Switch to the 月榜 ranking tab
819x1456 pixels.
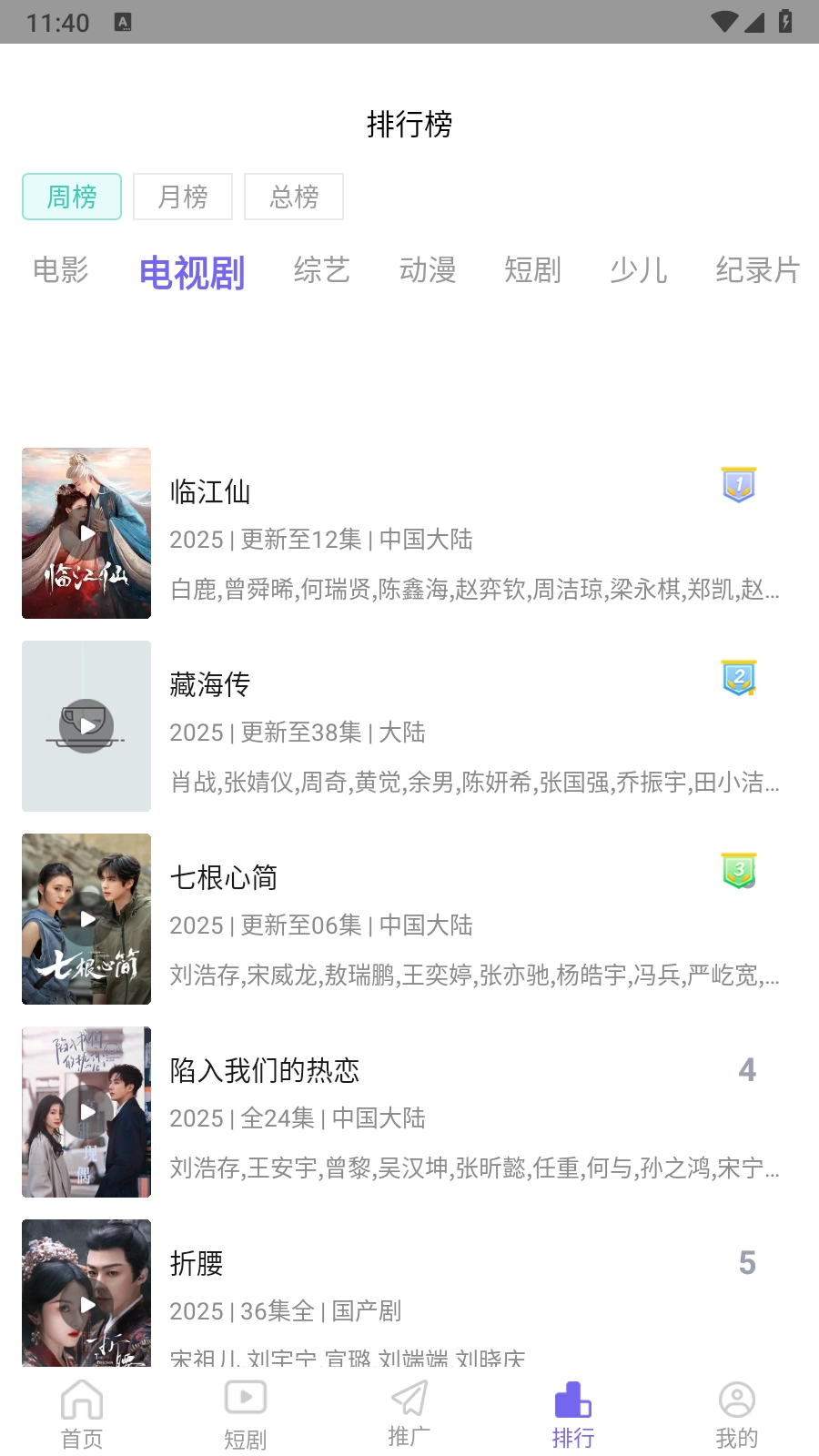tap(182, 197)
